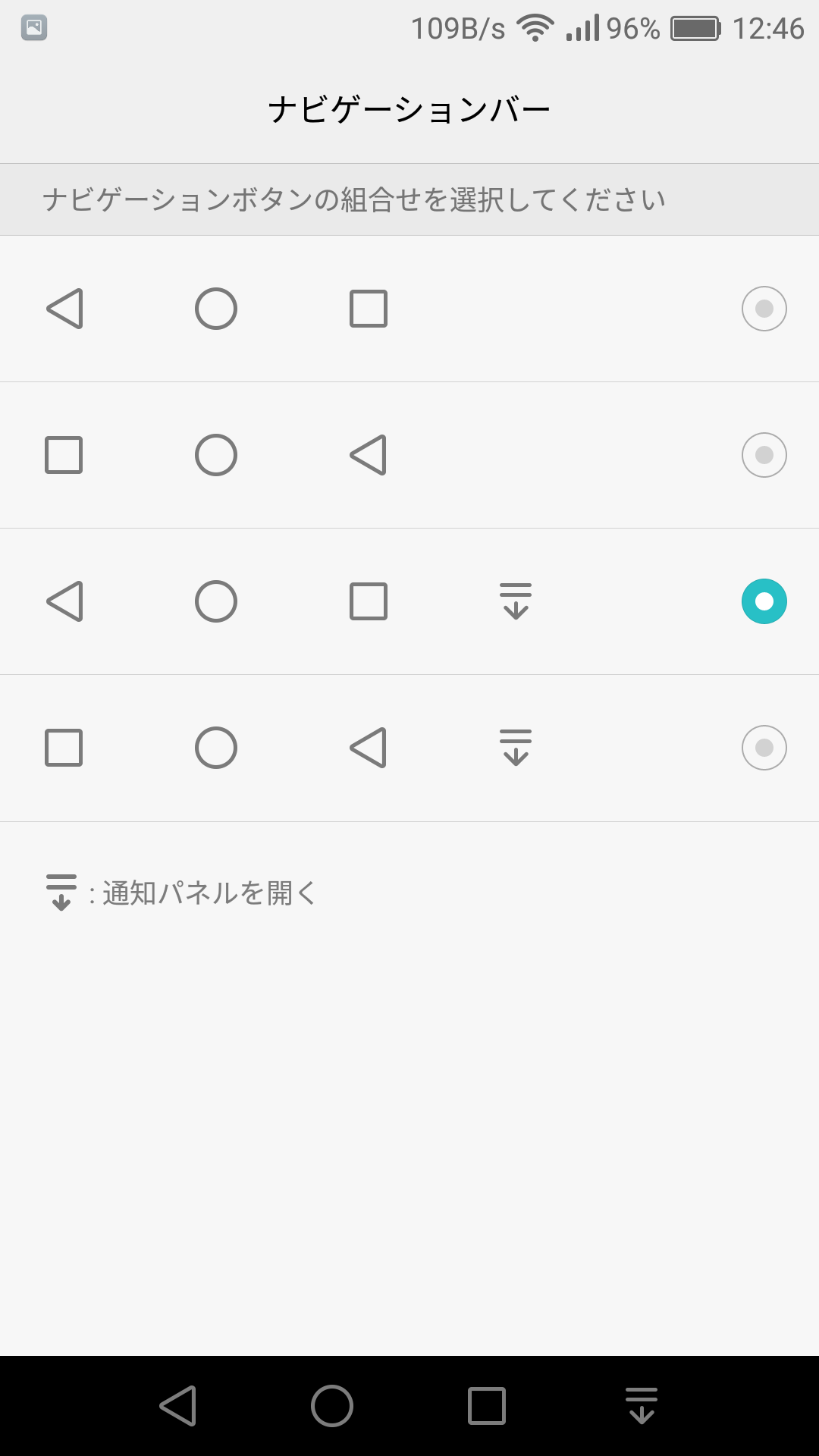Choose recents, home, back layout with notification button
This screenshot has width=819, height=1456.
(764, 748)
